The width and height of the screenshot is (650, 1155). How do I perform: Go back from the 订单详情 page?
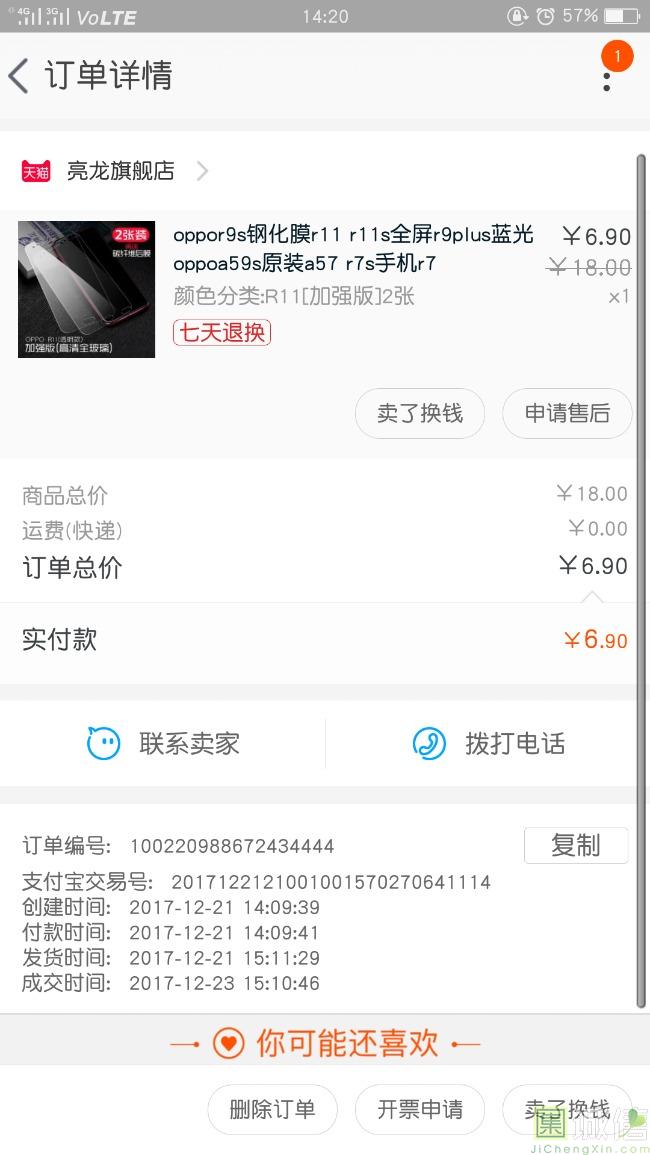pyautogui.click(x=20, y=76)
